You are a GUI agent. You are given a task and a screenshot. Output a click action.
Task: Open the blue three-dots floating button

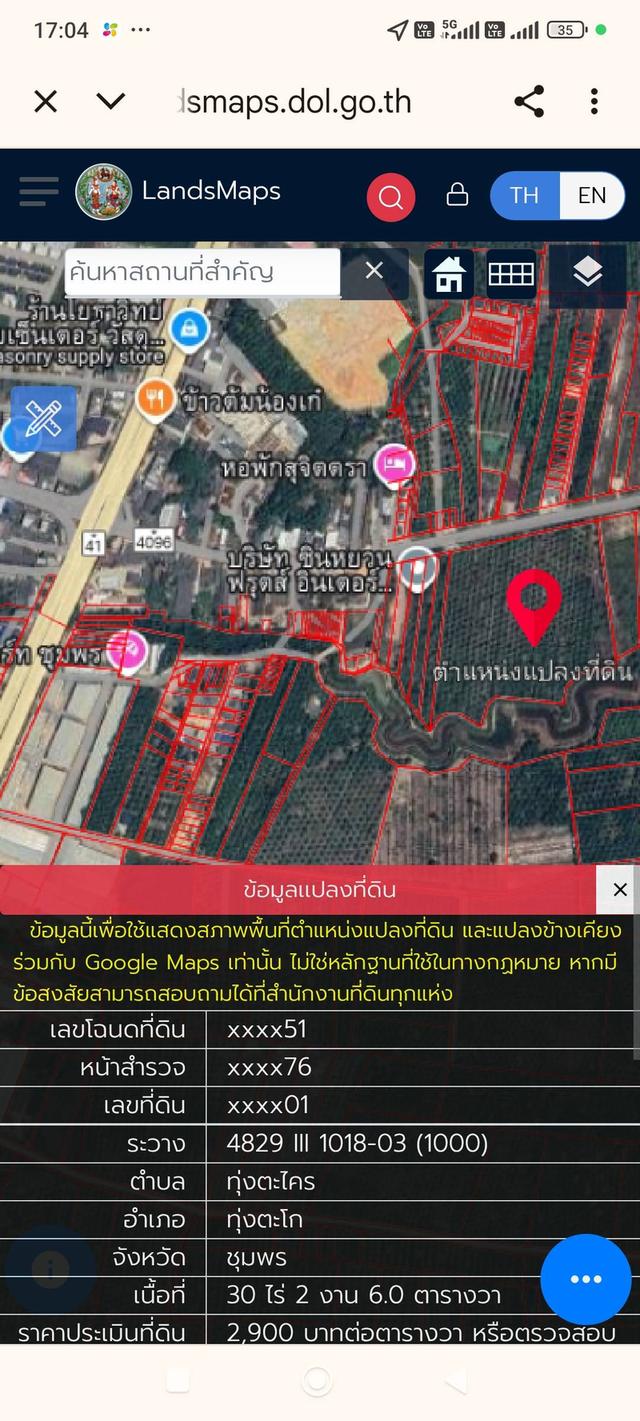click(x=586, y=1279)
